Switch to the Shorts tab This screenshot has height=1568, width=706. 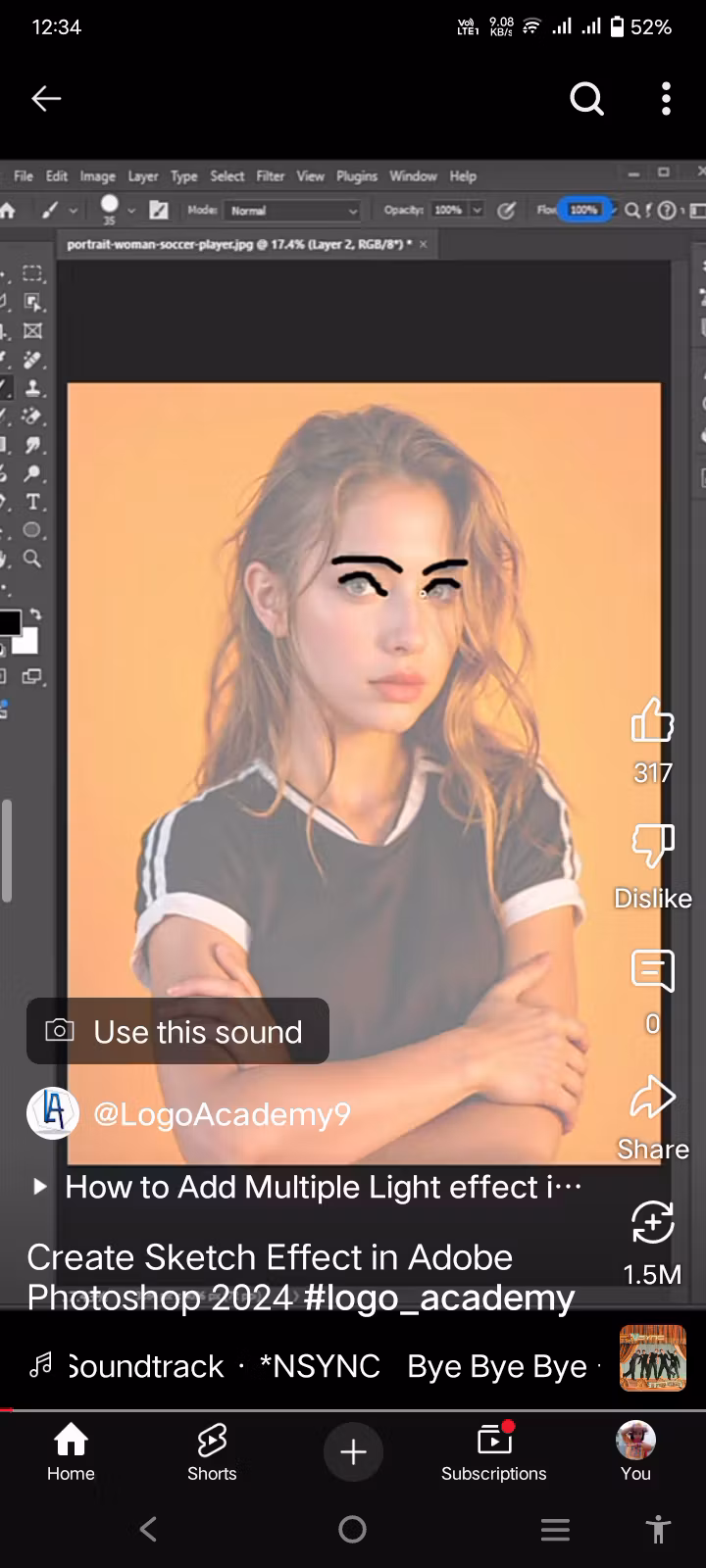[212, 1451]
